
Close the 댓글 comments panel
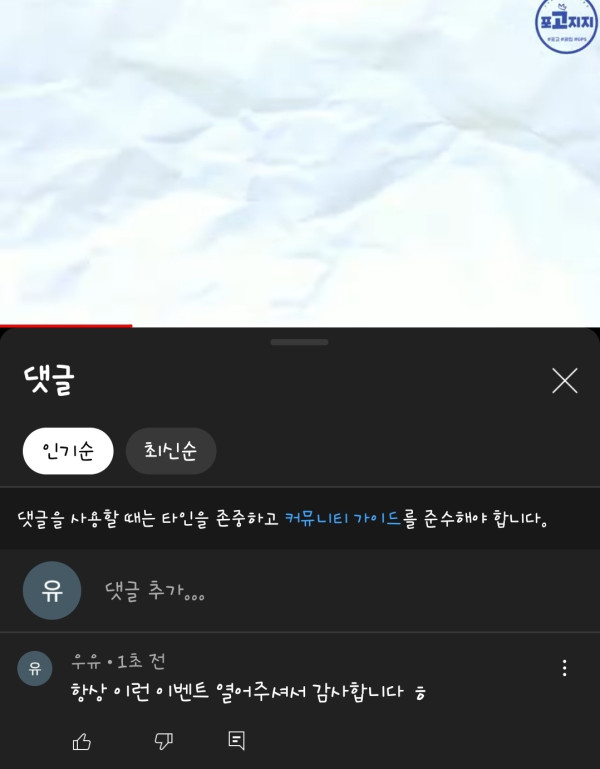(x=565, y=380)
